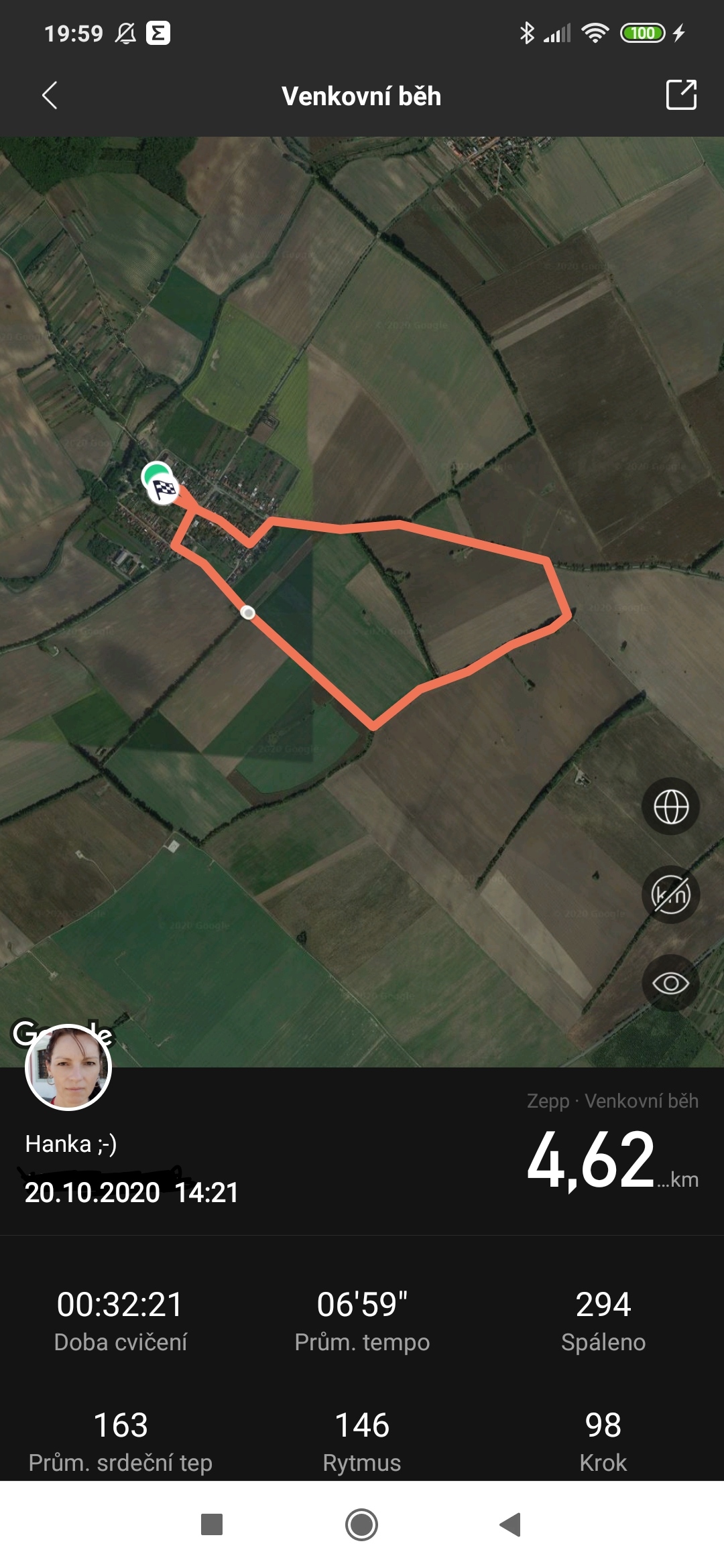Open the system recent apps view
The image size is (724, 1568).
pyautogui.click(x=212, y=1524)
